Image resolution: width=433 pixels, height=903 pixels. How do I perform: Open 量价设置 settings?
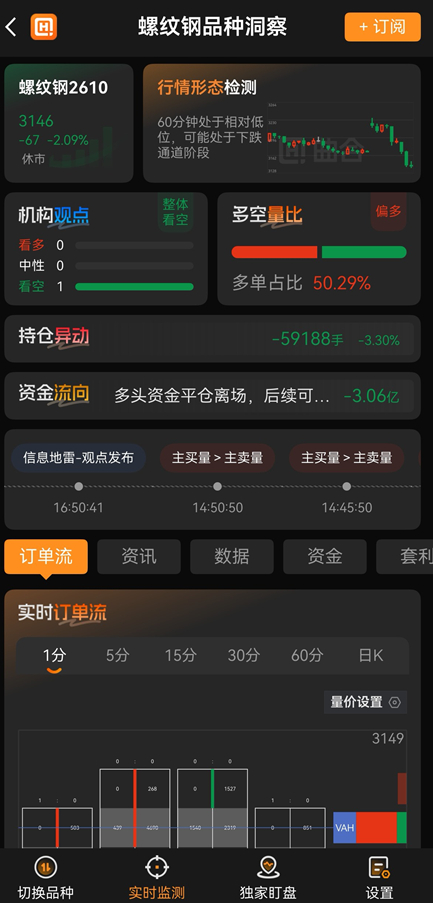coord(366,702)
